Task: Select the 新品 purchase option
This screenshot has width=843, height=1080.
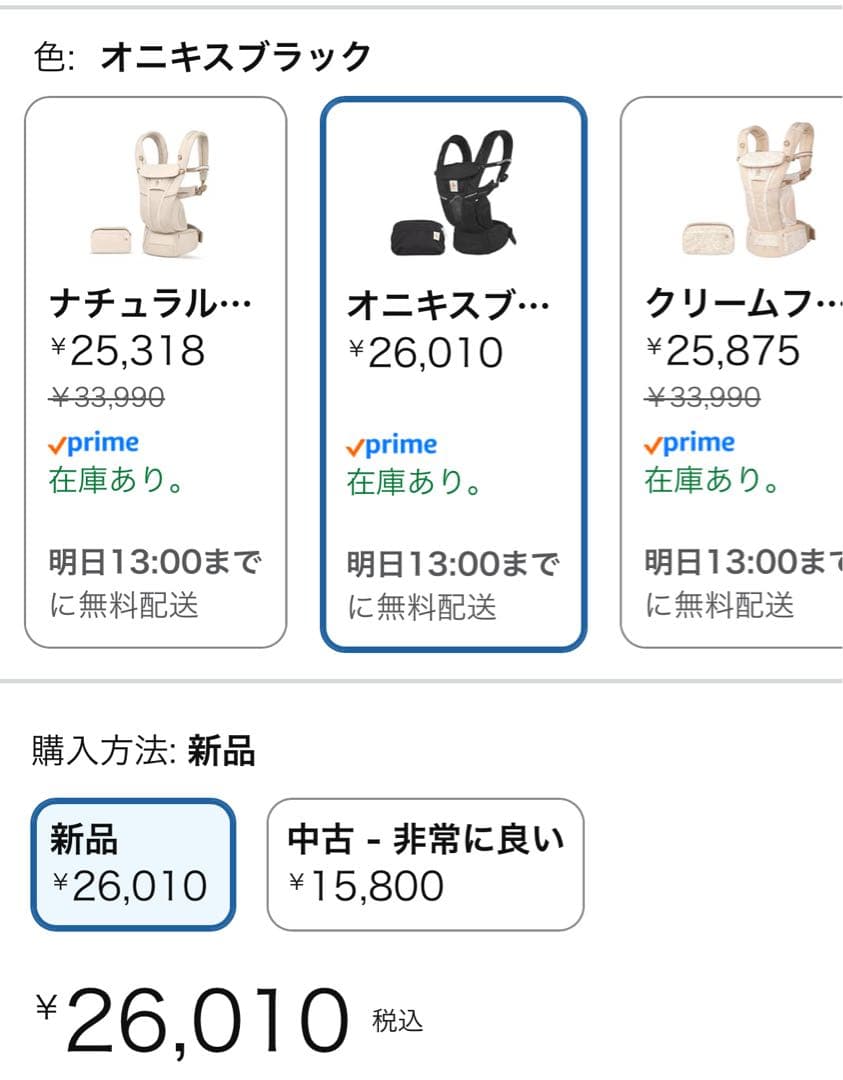Action: 133,864
